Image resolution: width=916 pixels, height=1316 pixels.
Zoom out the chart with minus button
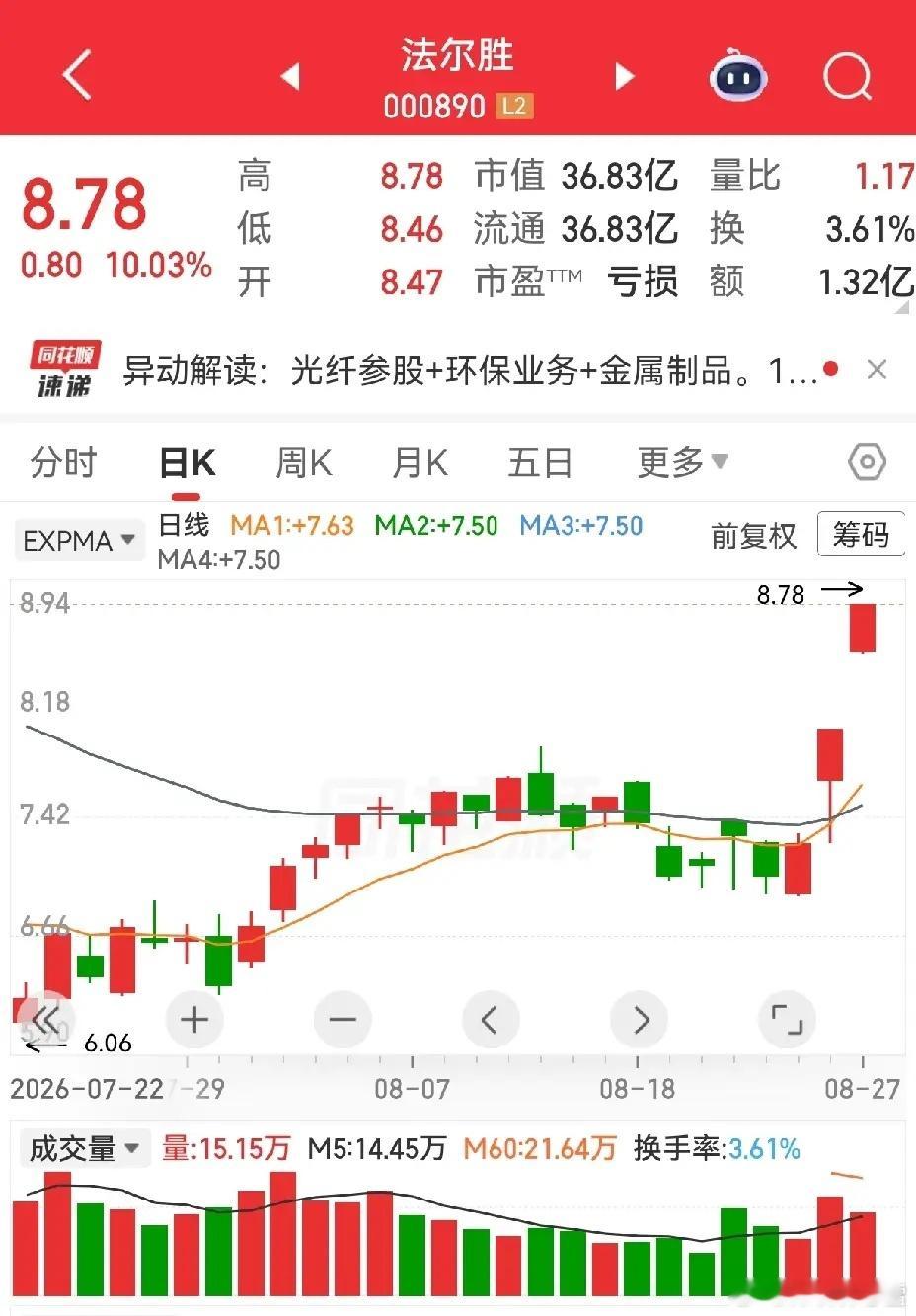pos(343,1019)
